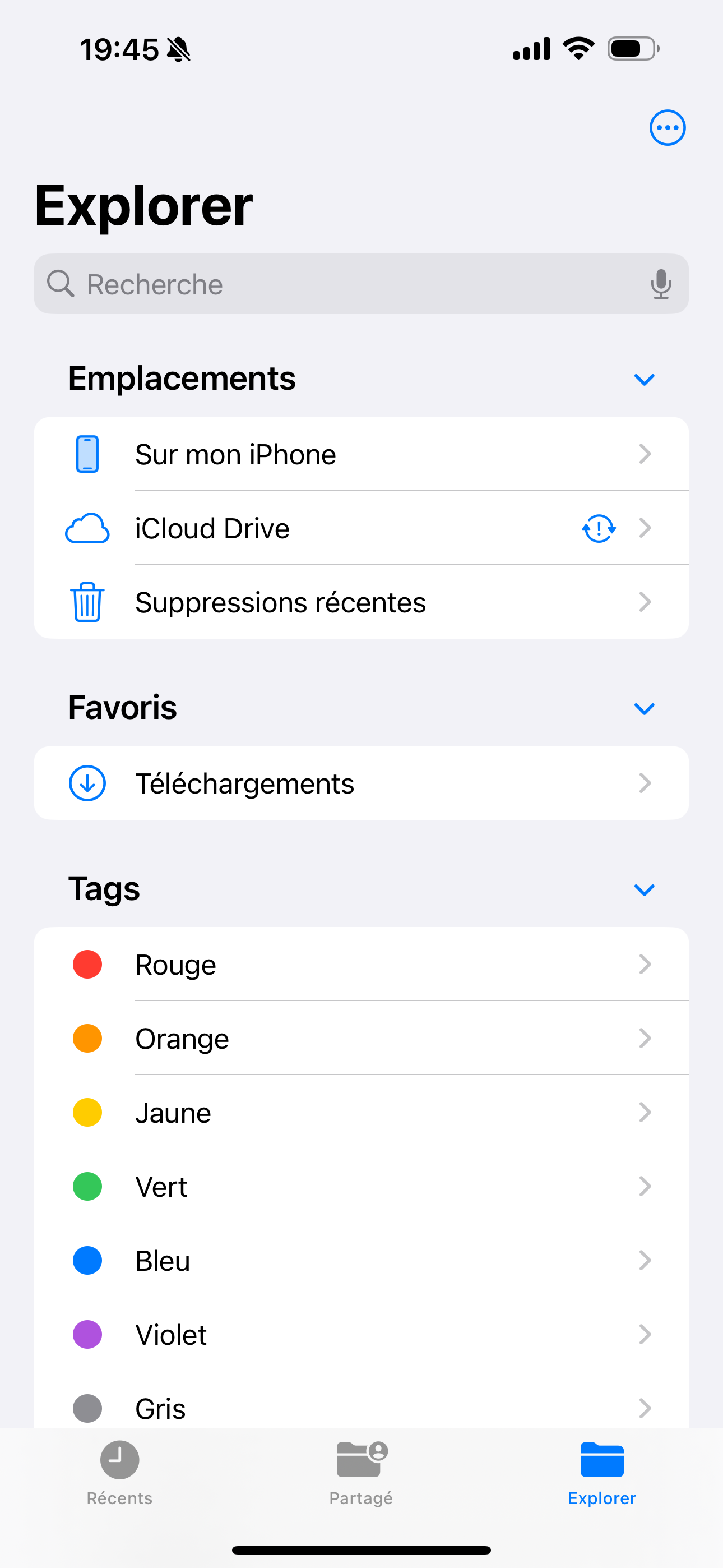This screenshot has width=723, height=1568.
Task: Collapse the Emplacements section
Action: (644, 380)
